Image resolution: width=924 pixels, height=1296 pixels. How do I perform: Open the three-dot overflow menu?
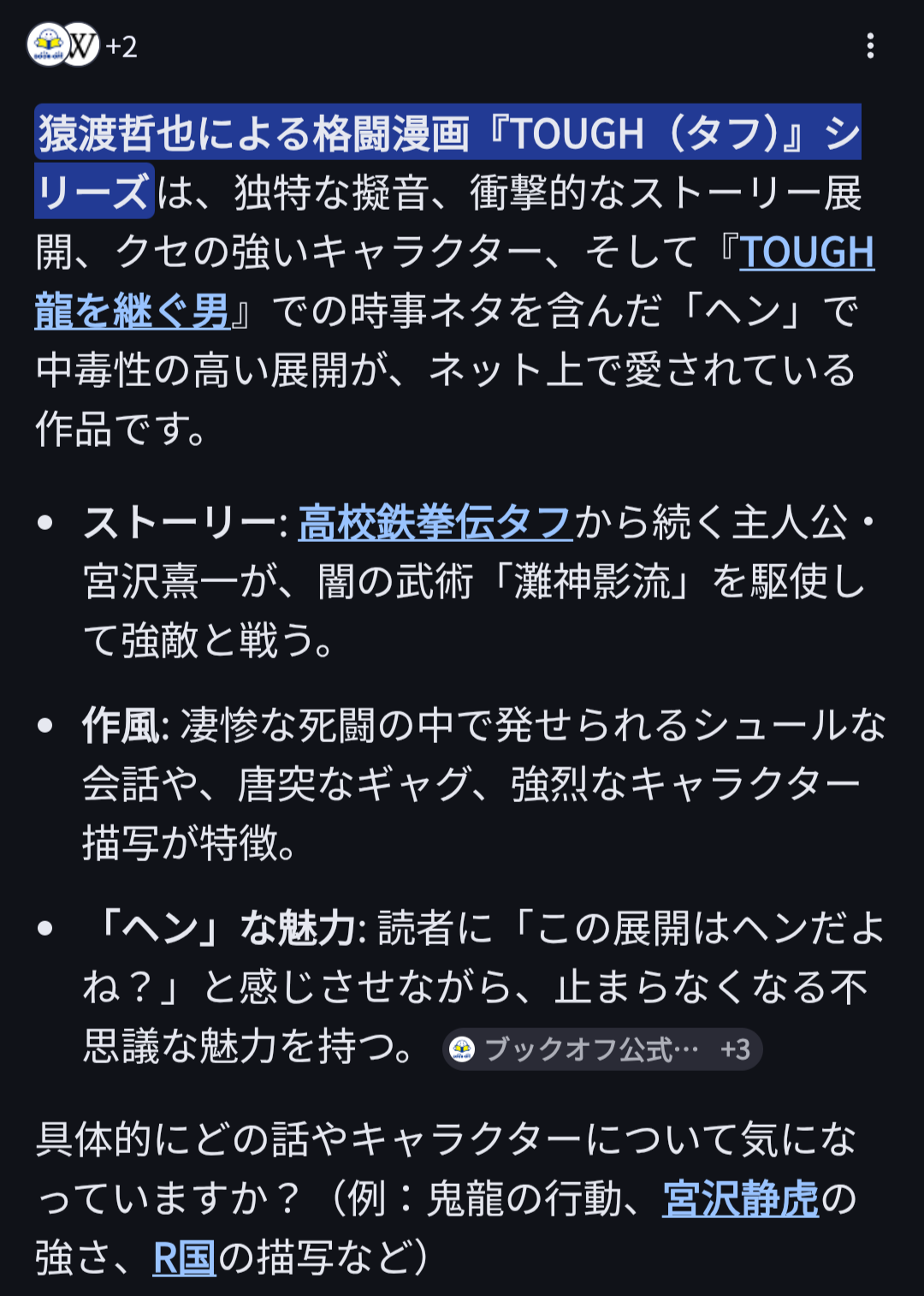pos(870,46)
